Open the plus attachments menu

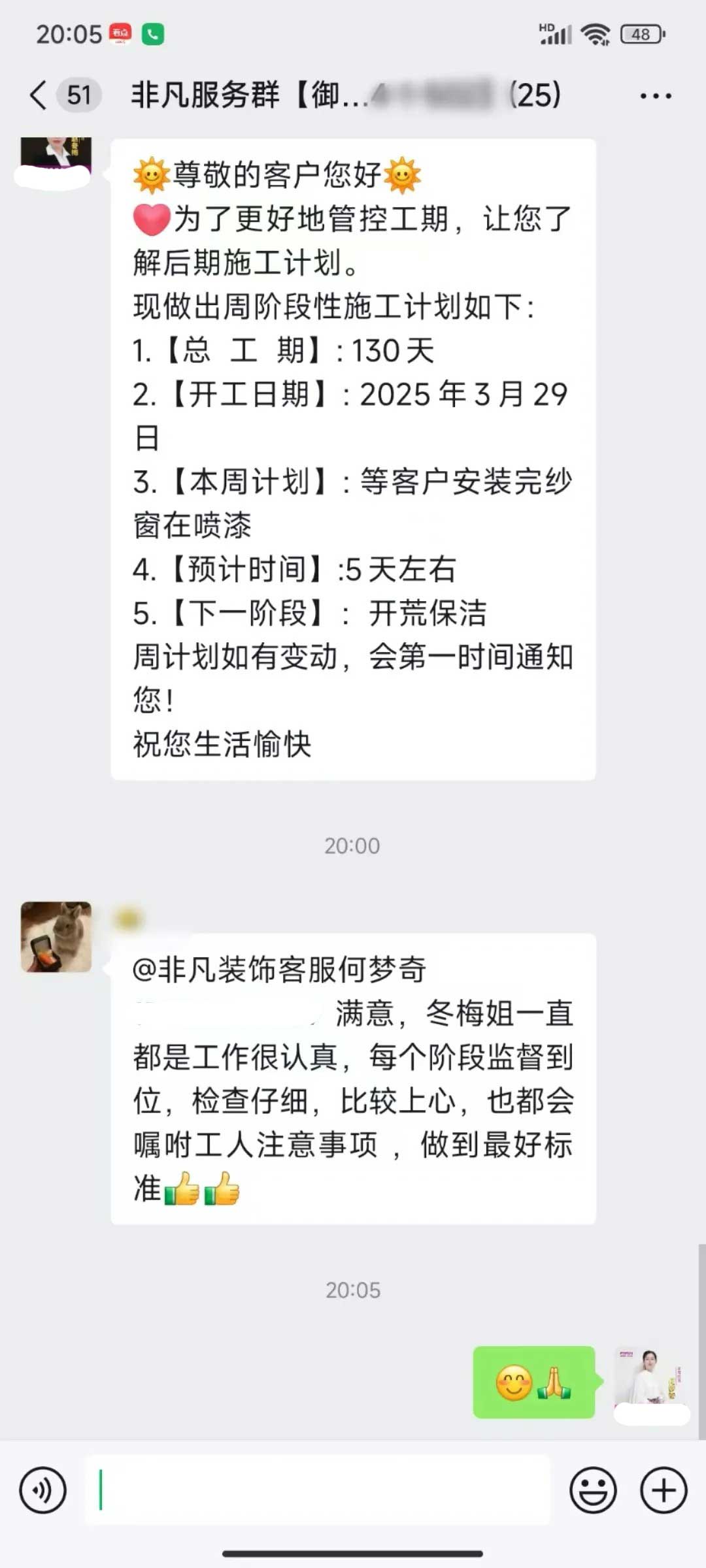point(664,1490)
